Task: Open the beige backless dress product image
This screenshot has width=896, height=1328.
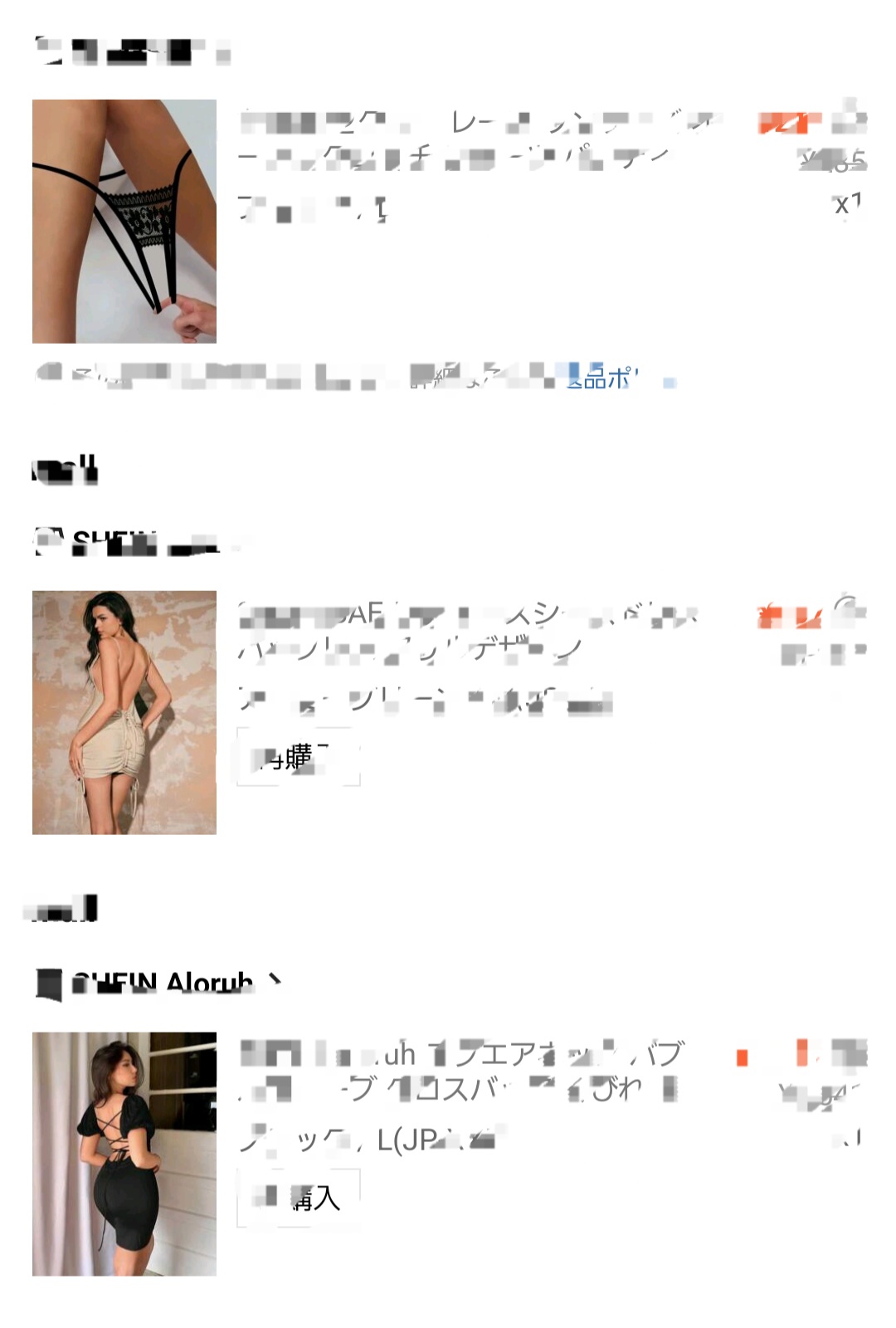Action: pos(124,712)
